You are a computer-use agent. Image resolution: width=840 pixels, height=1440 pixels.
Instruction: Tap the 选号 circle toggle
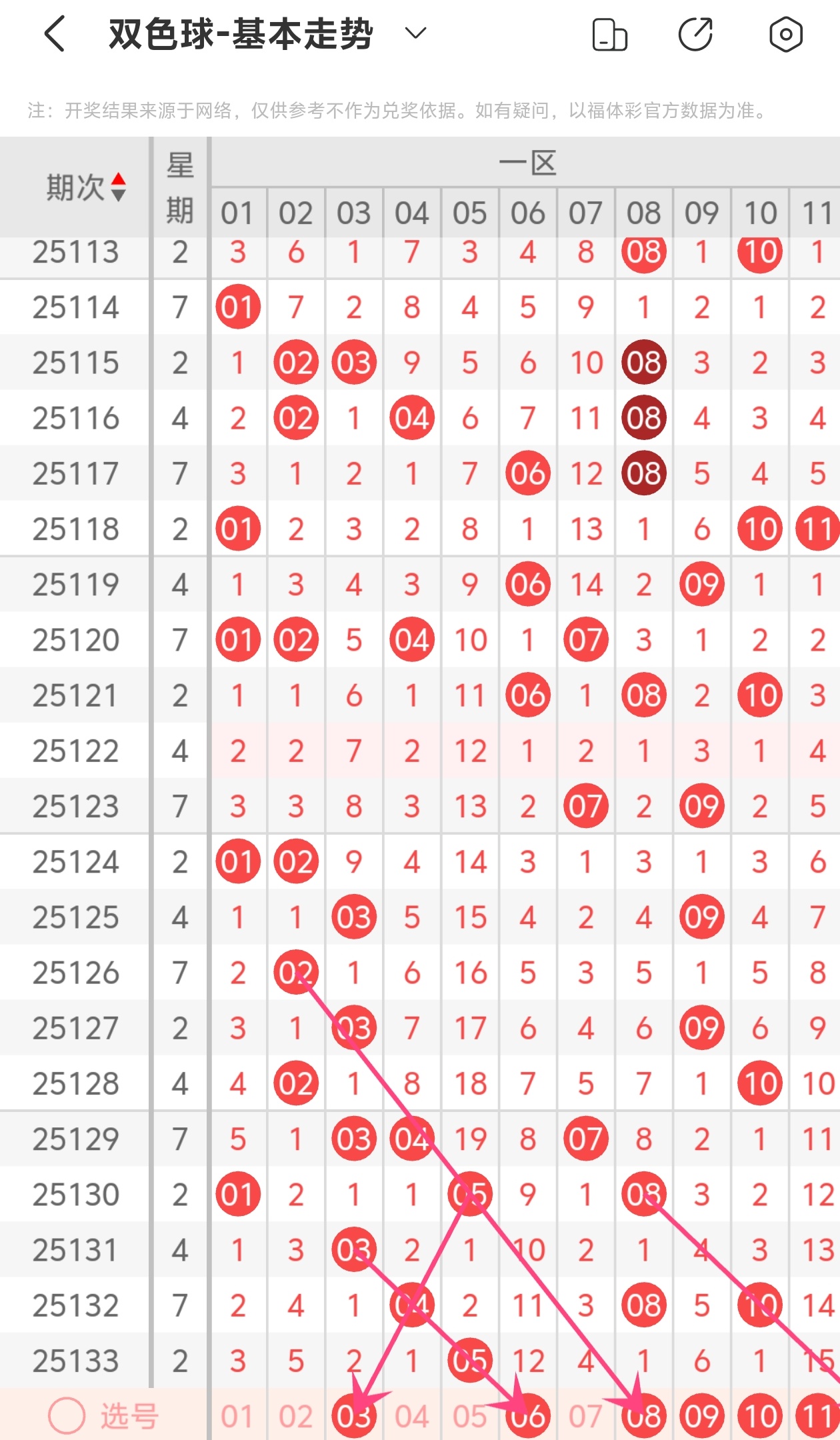click(67, 1415)
